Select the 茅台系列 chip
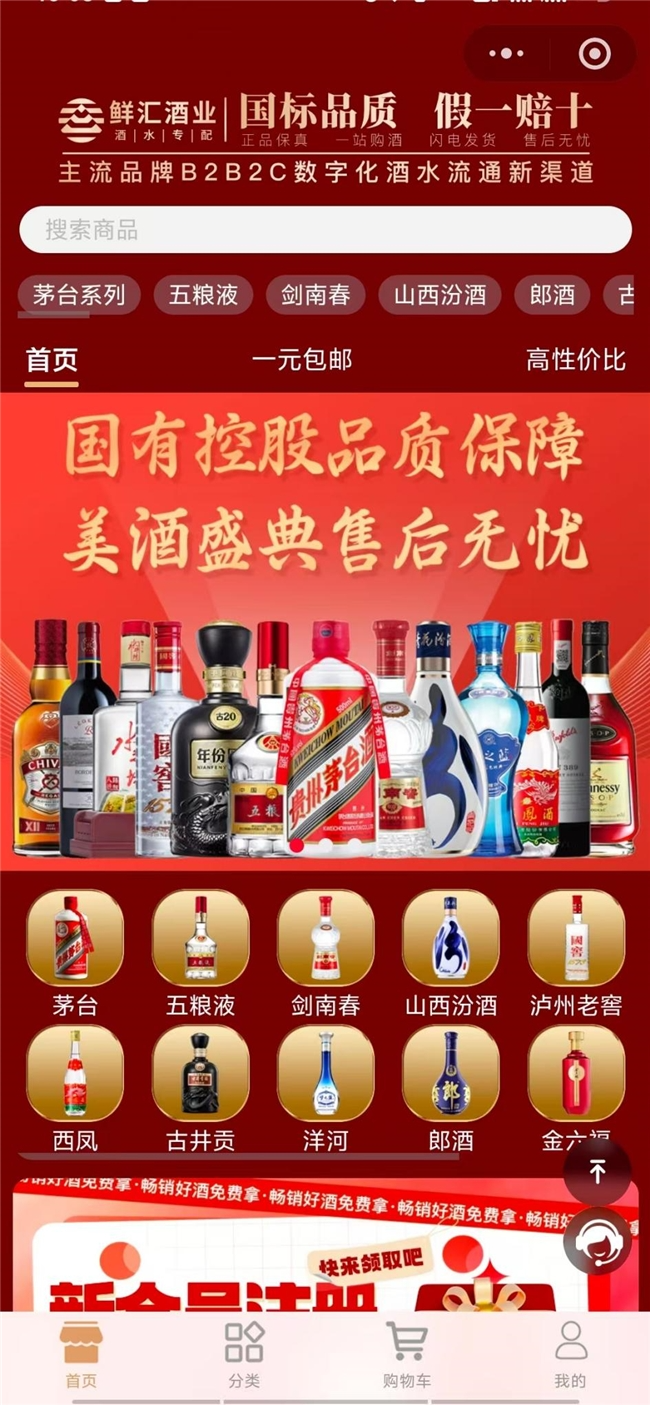 pyautogui.click(x=79, y=295)
